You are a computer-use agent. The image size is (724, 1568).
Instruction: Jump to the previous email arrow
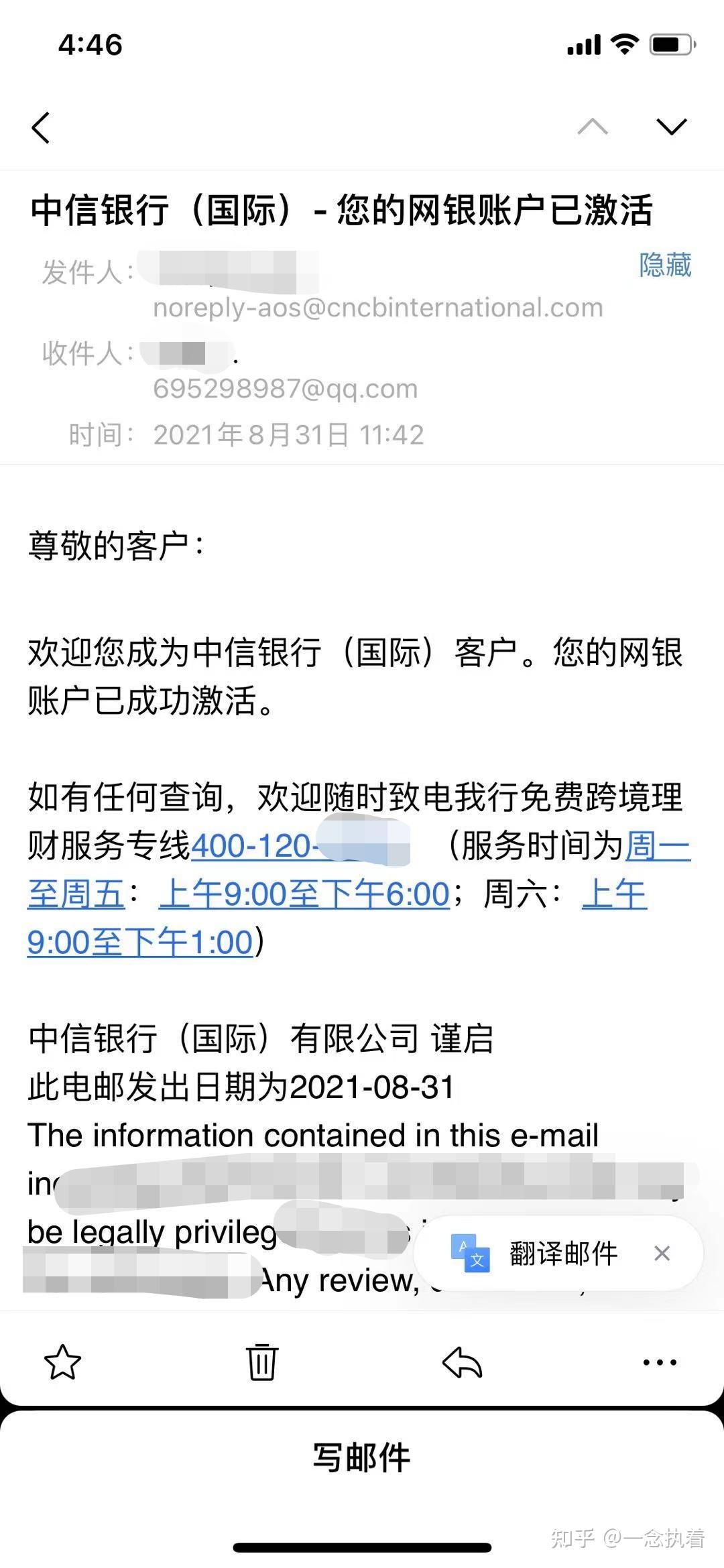coord(593,126)
